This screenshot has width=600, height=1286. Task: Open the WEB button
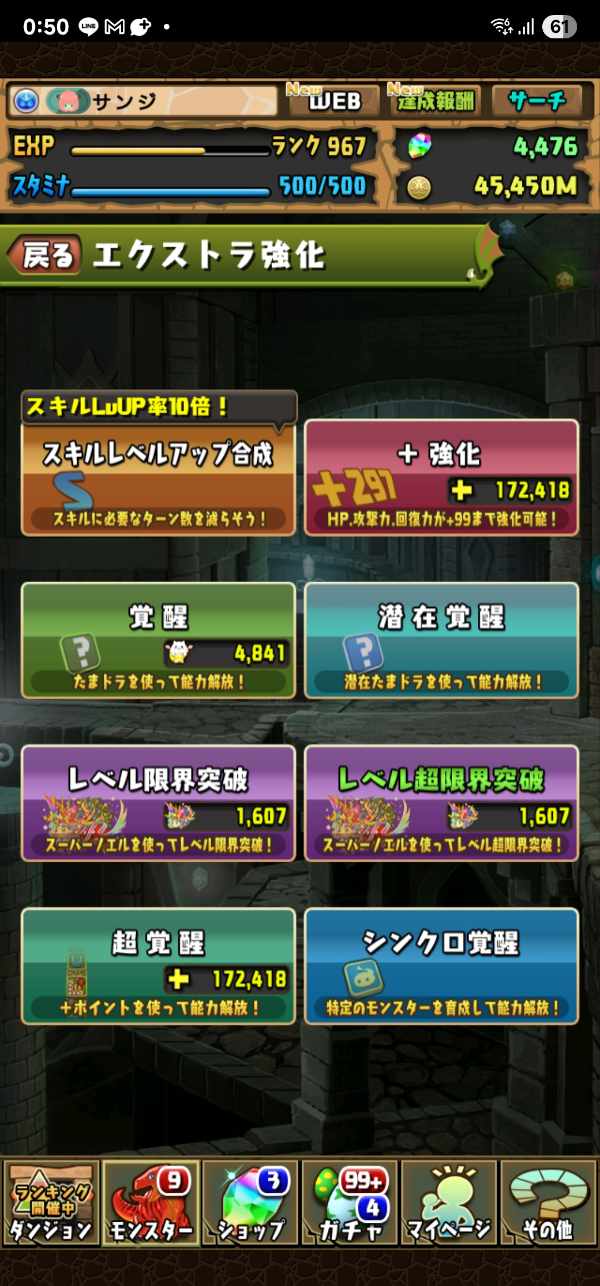click(334, 100)
